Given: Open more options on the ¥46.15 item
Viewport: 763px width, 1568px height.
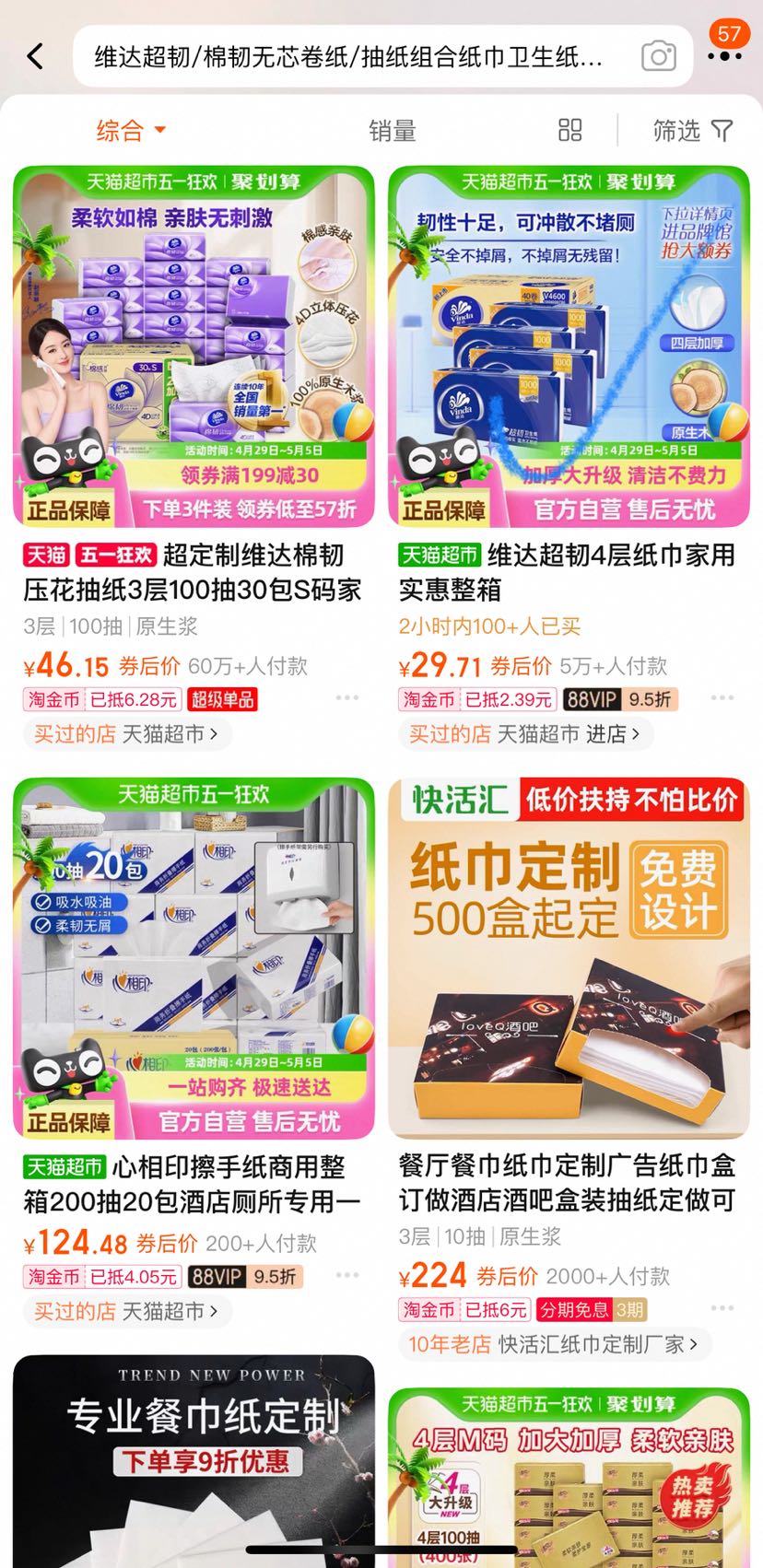Looking at the screenshot, I should 347,697.
